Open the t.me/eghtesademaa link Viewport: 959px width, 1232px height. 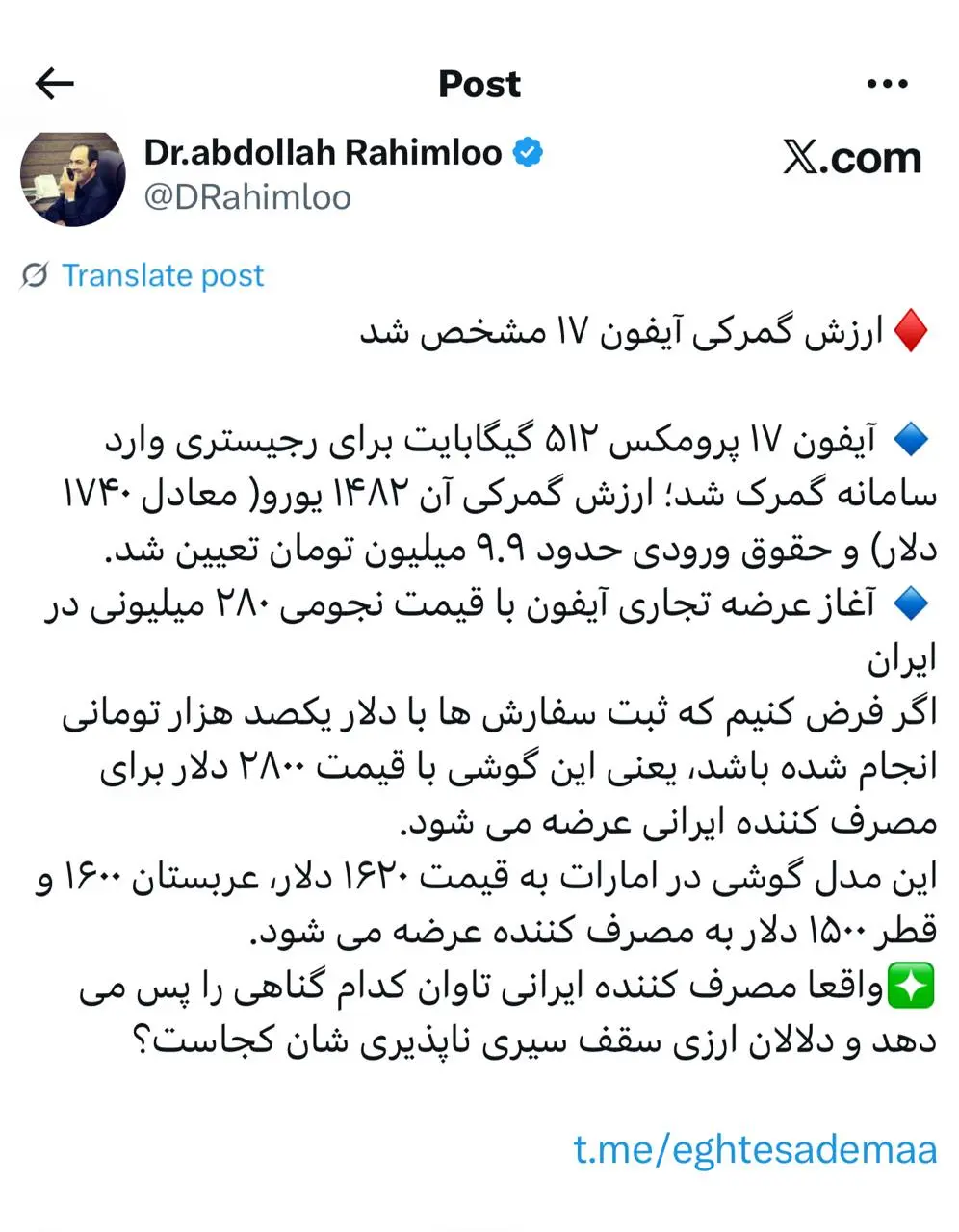755,1149
